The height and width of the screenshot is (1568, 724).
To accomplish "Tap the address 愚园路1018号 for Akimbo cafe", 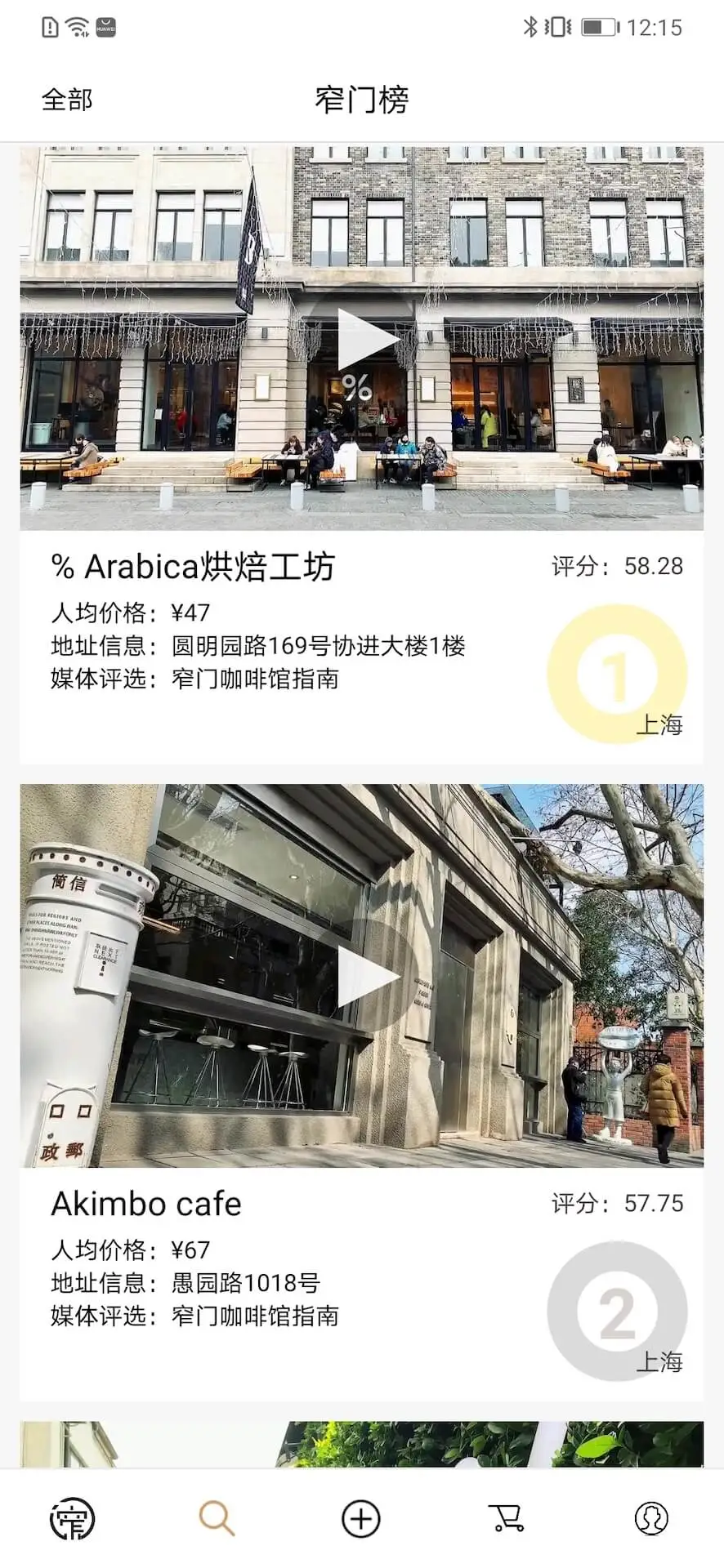I will (245, 1284).
